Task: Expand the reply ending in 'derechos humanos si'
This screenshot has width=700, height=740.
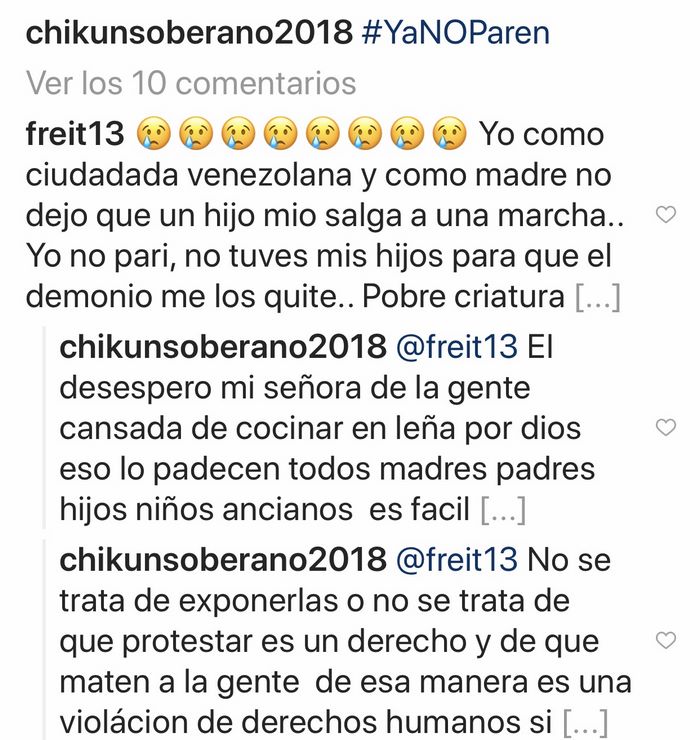Action: point(586,722)
